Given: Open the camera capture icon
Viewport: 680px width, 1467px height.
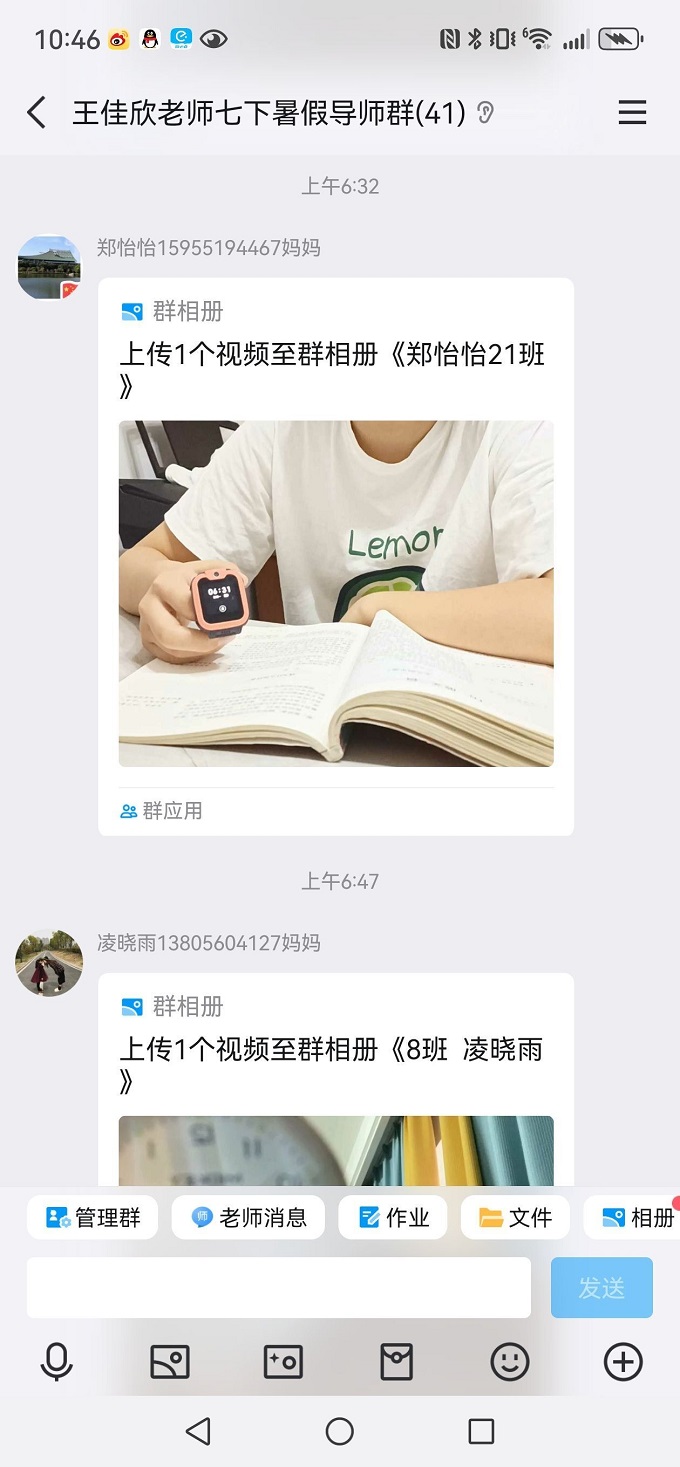Looking at the screenshot, I should click(283, 1361).
